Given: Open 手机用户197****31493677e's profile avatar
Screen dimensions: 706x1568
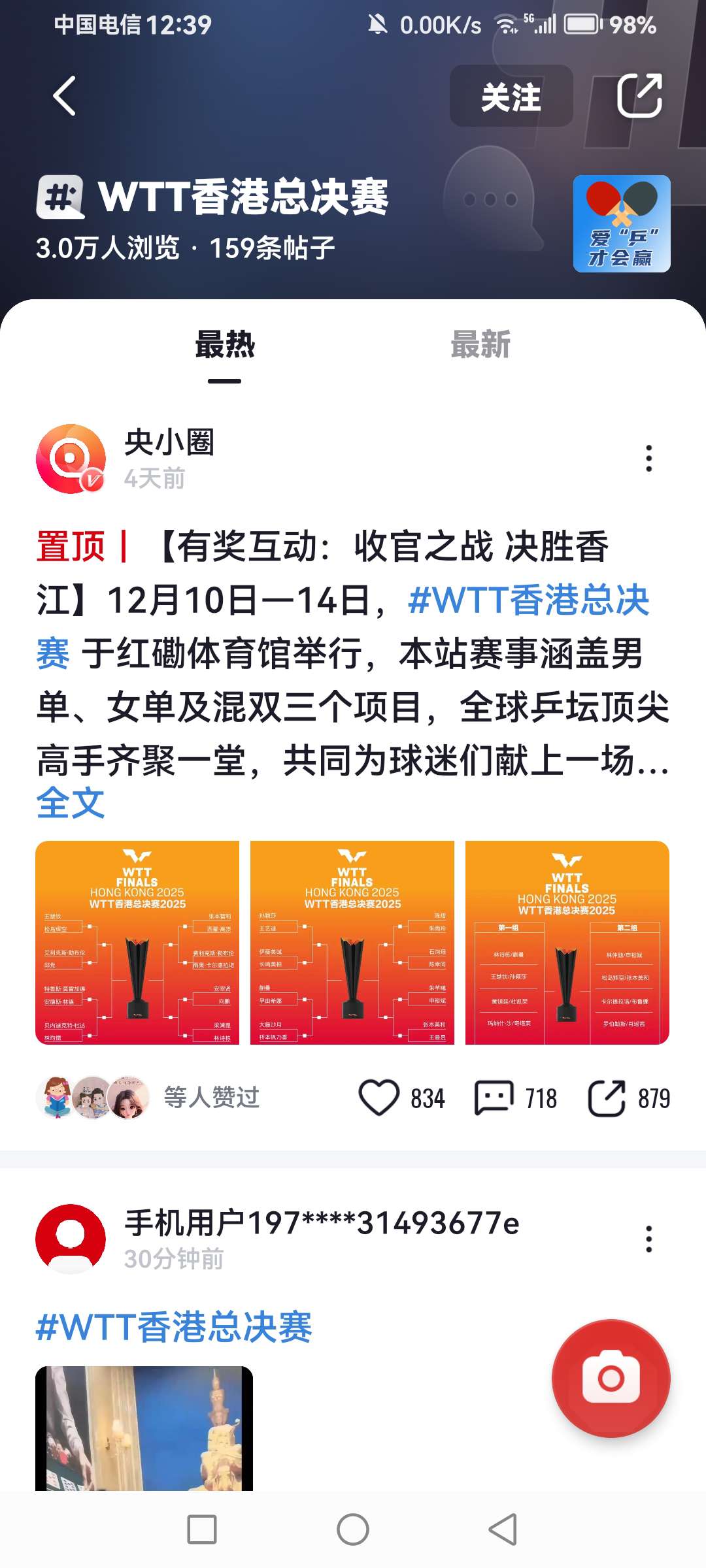Looking at the screenshot, I should point(71,1239).
